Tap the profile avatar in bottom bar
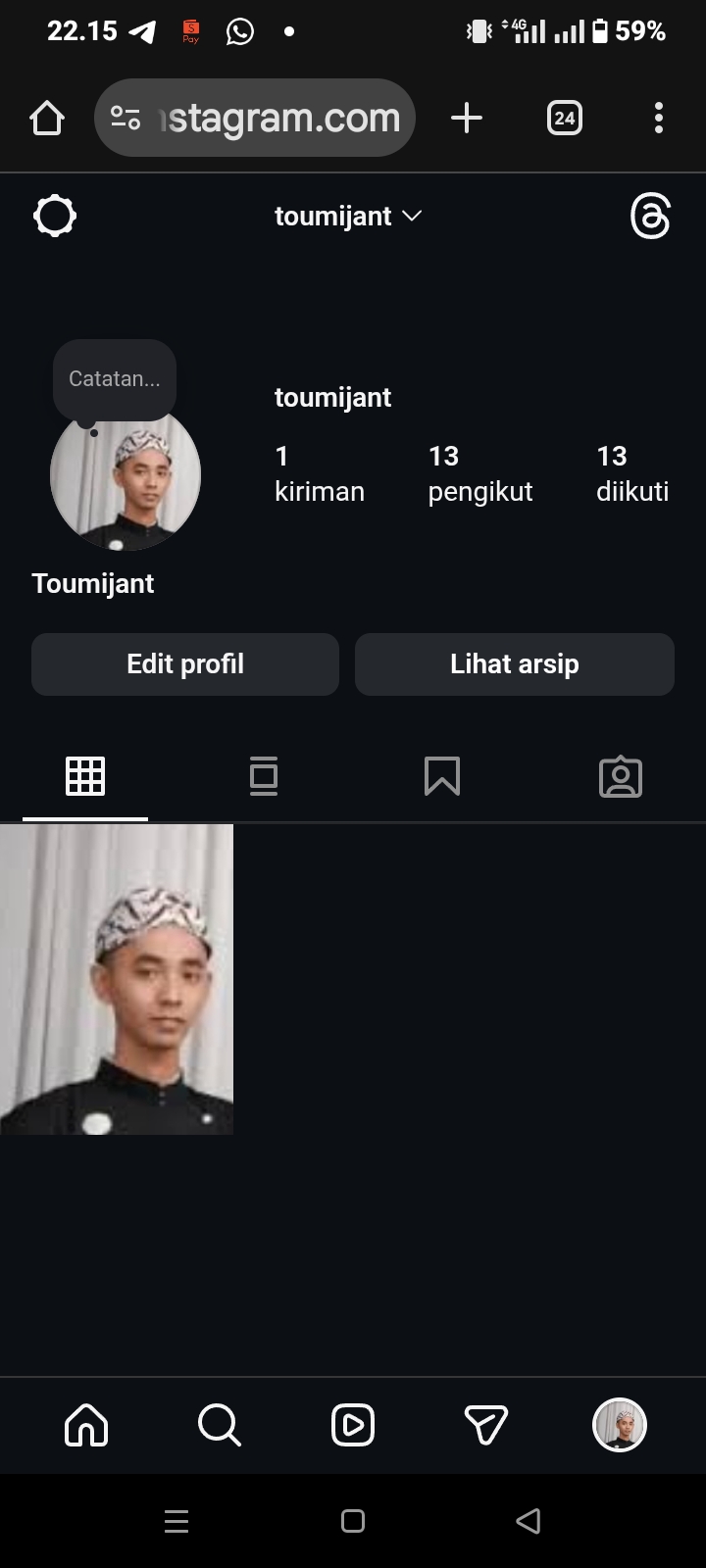 (620, 1425)
